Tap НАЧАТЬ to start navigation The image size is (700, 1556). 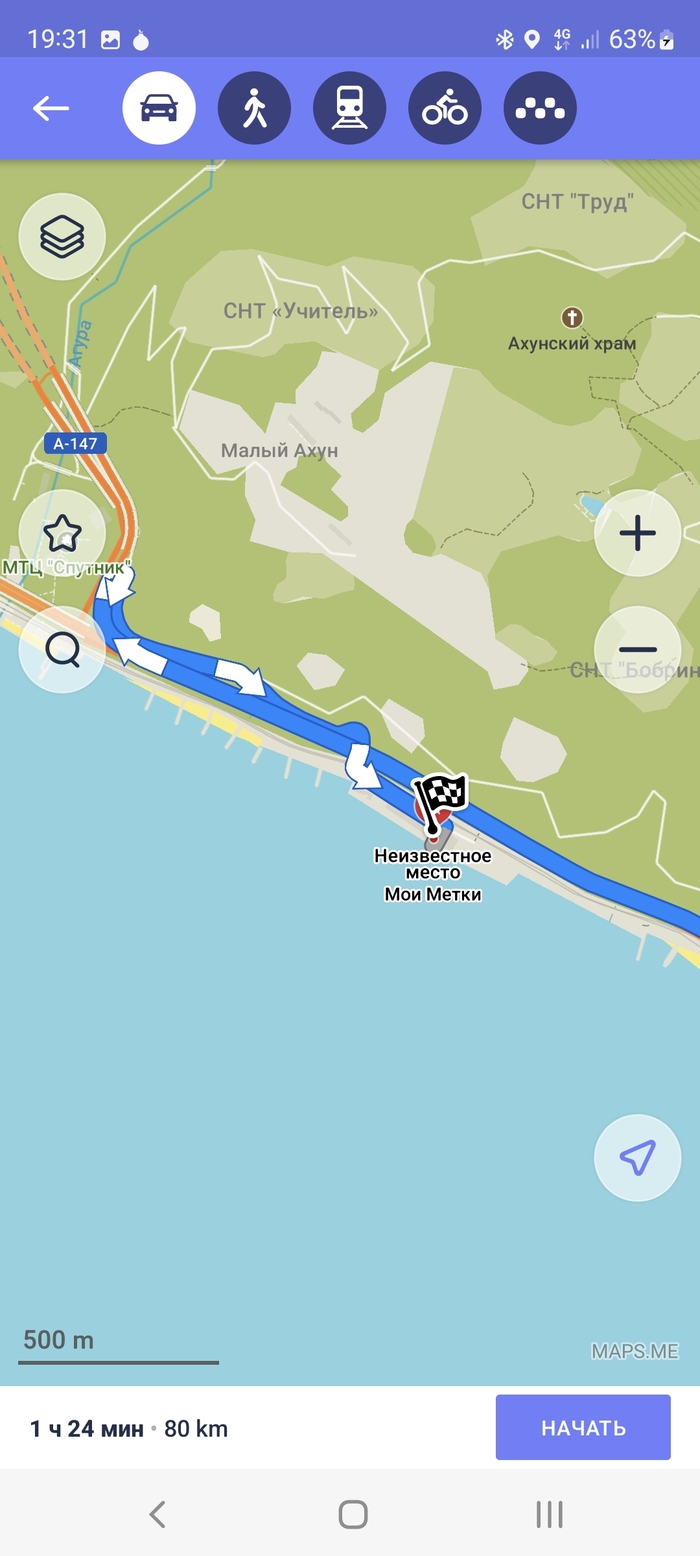(x=583, y=1427)
